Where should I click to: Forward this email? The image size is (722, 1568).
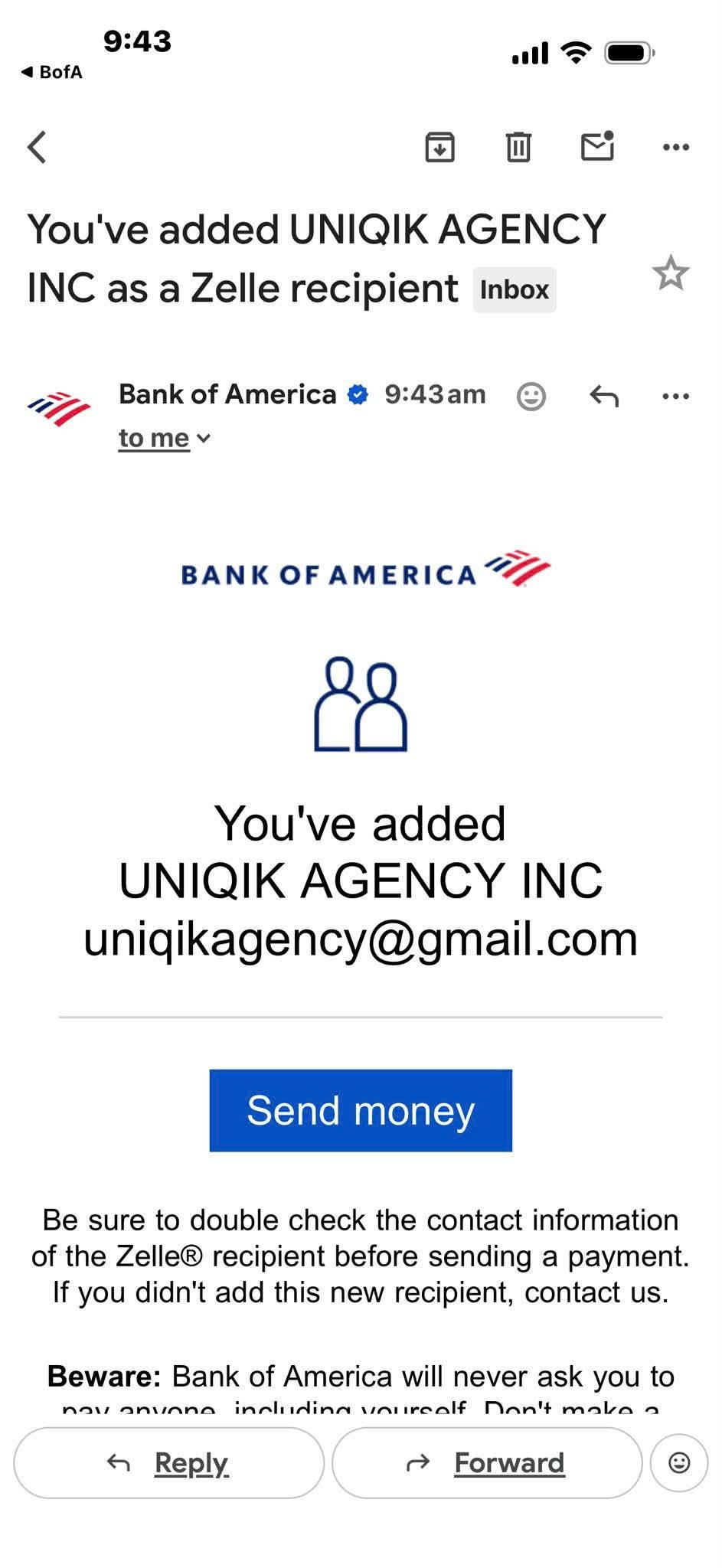[487, 1463]
